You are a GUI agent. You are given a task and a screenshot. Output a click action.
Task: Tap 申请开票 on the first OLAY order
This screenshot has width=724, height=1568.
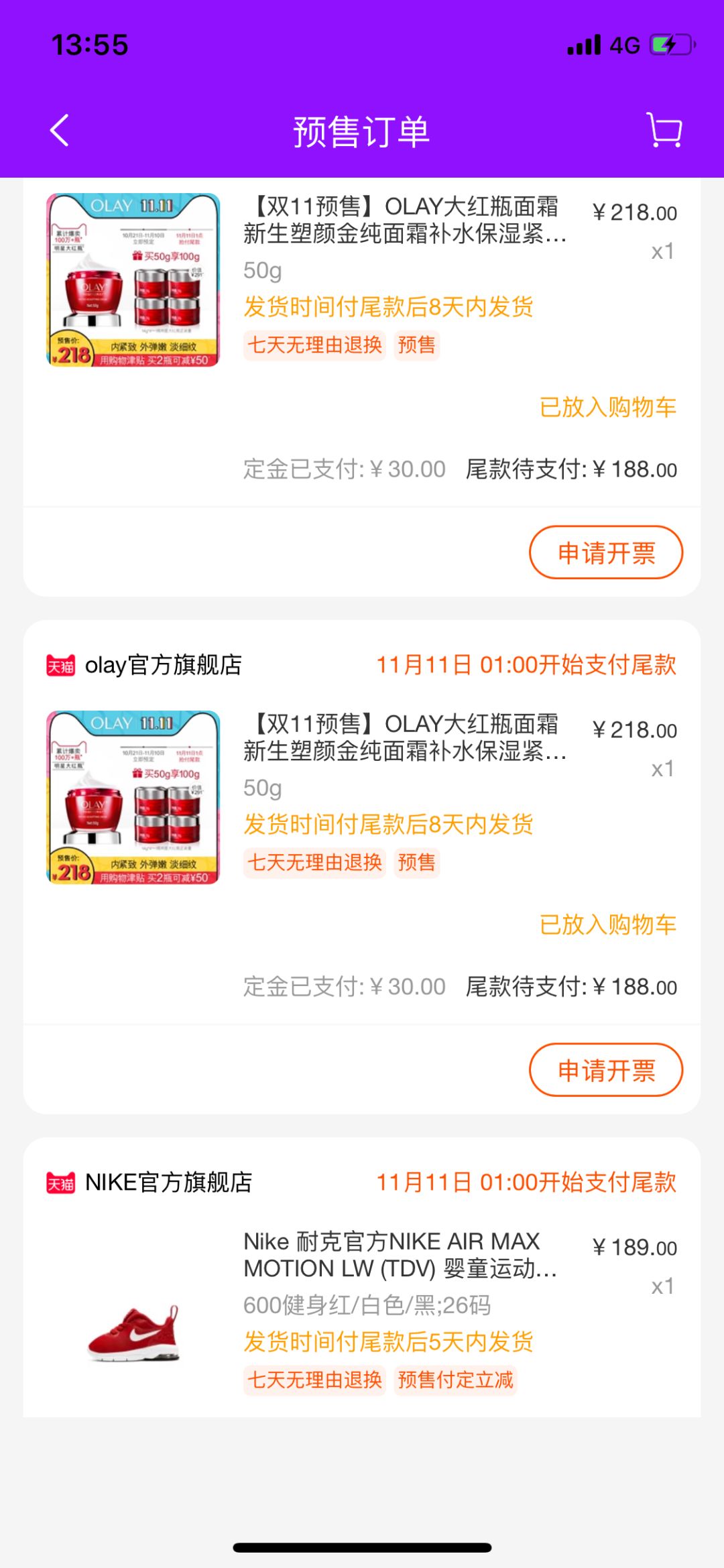pyautogui.click(x=605, y=552)
